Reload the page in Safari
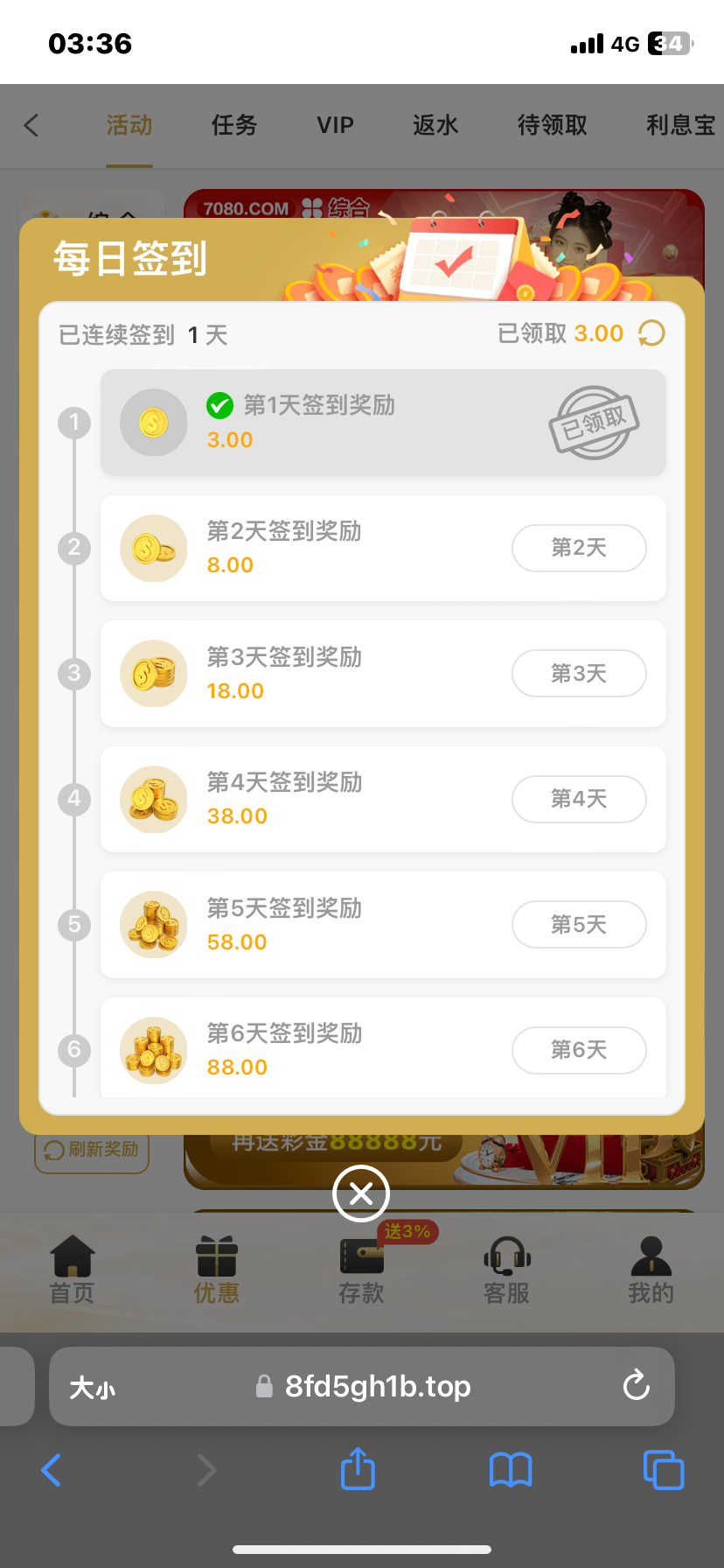Image resolution: width=724 pixels, height=1568 pixels. tap(636, 1386)
